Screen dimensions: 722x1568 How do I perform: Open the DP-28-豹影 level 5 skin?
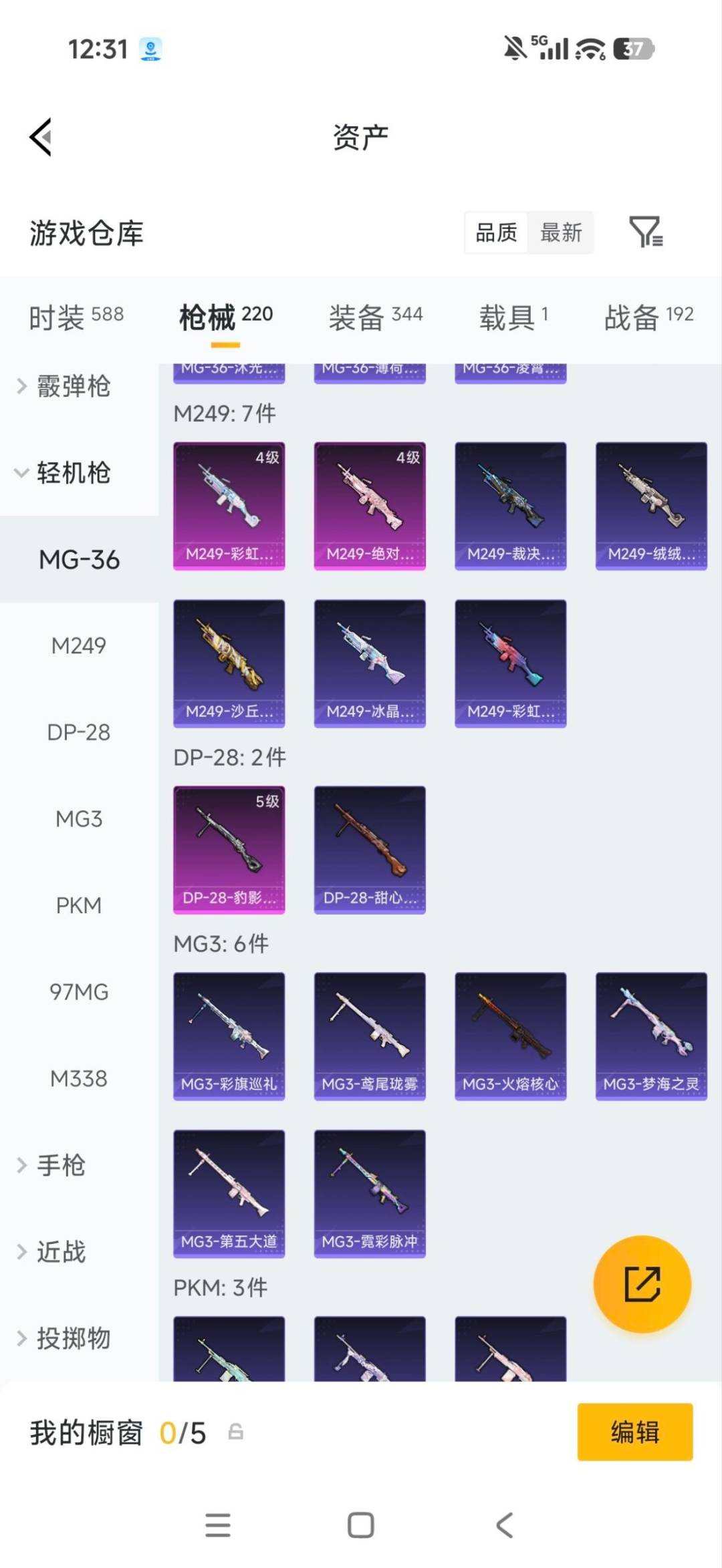(229, 850)
